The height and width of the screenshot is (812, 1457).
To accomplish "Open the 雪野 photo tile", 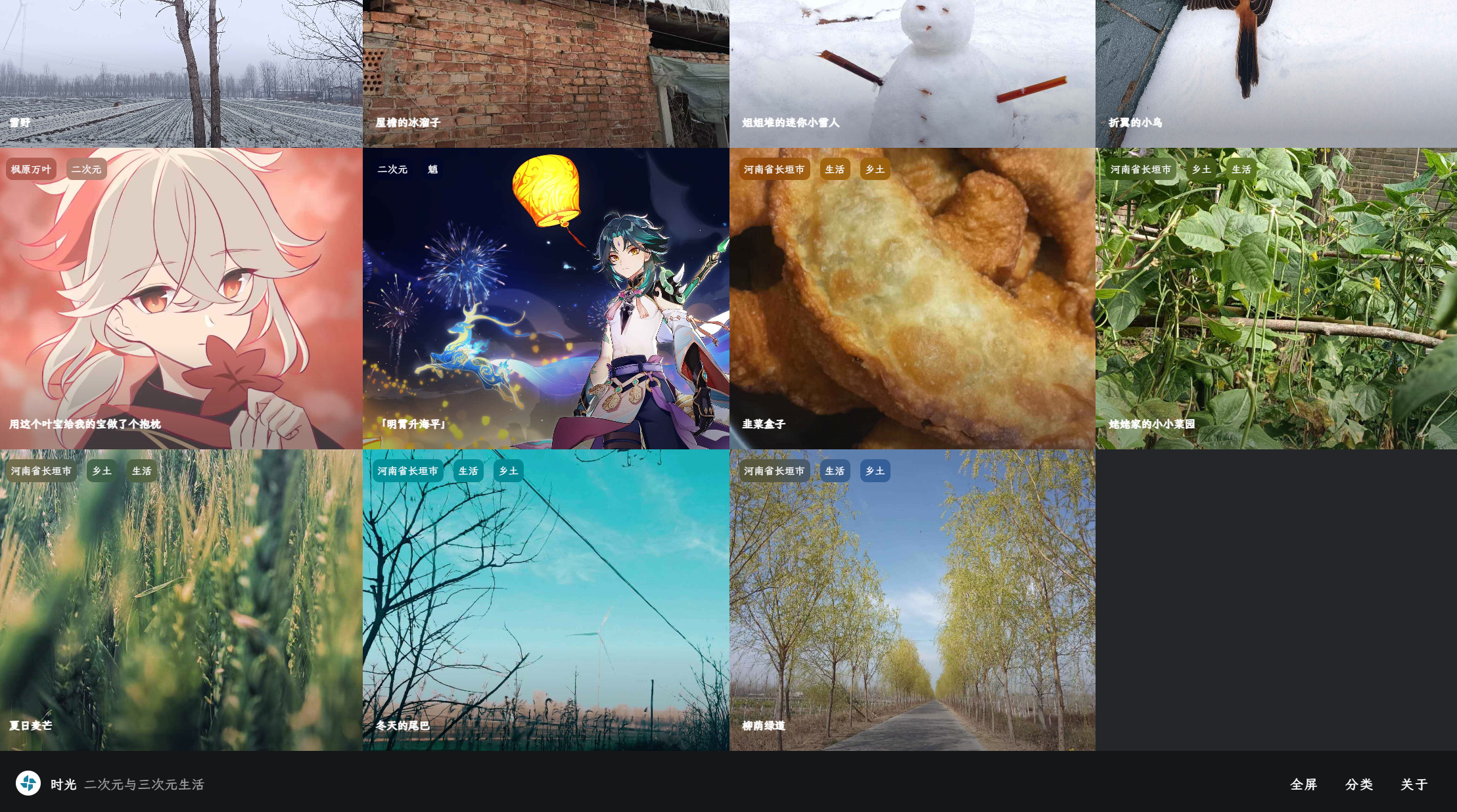I will [x=181, y=72].
